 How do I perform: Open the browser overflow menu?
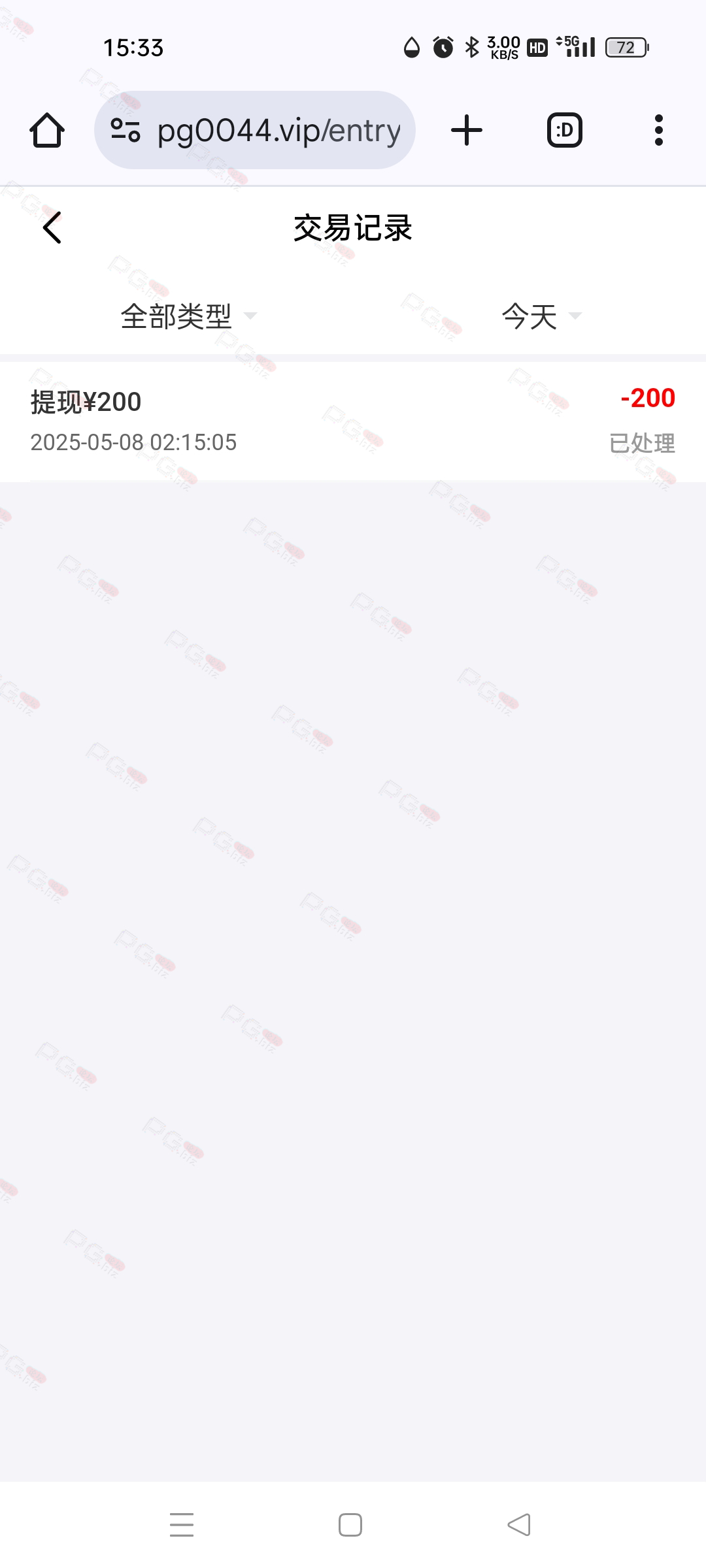click(x=659, y=130)
